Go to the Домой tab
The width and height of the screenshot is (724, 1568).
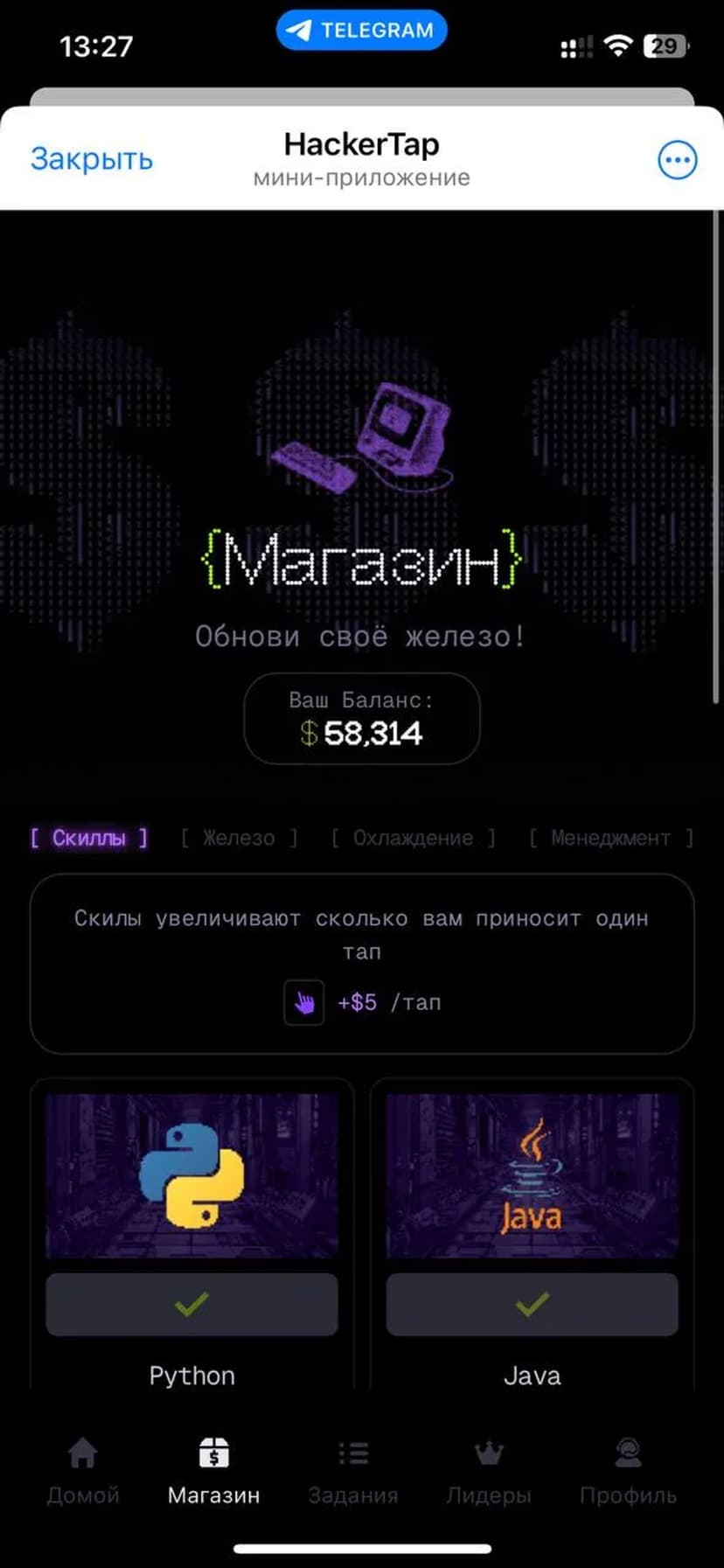83,1471
